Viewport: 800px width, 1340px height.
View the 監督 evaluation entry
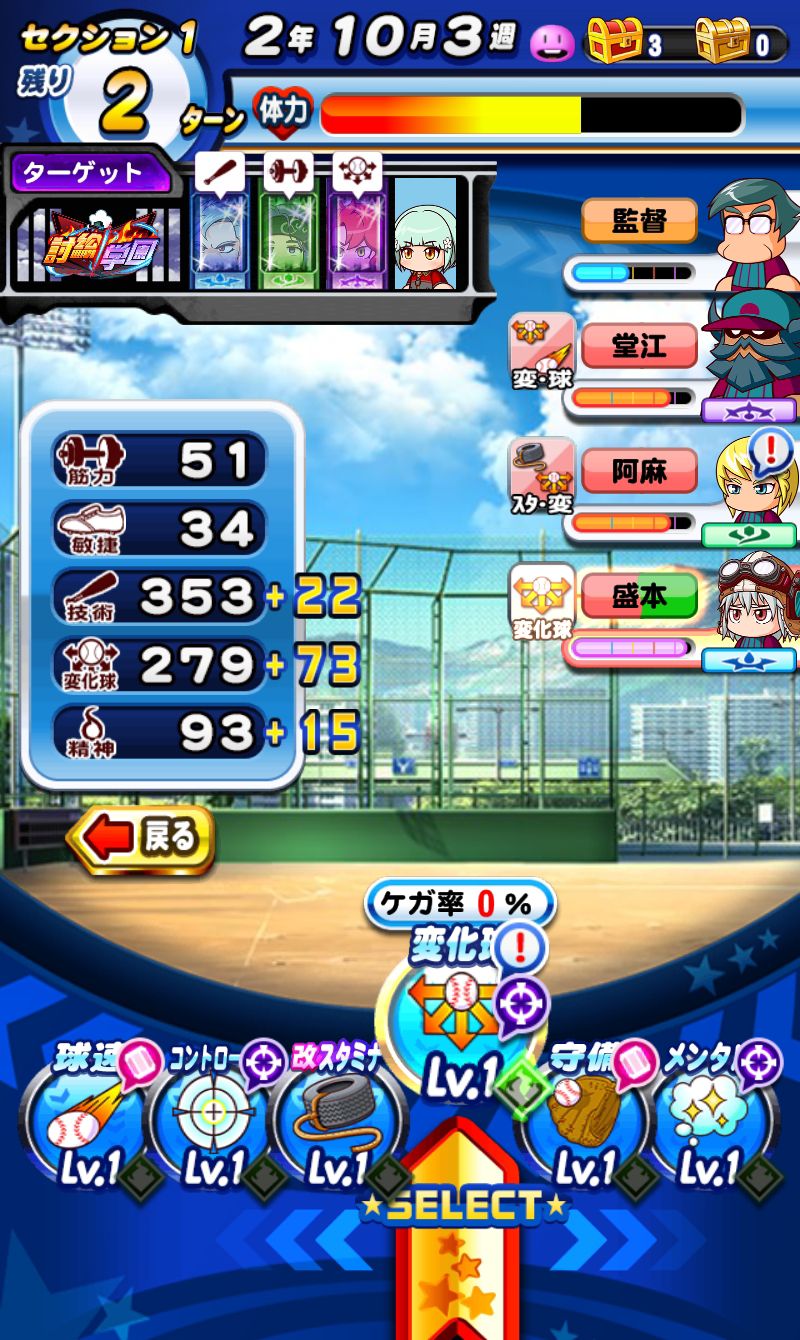[639, 221]
